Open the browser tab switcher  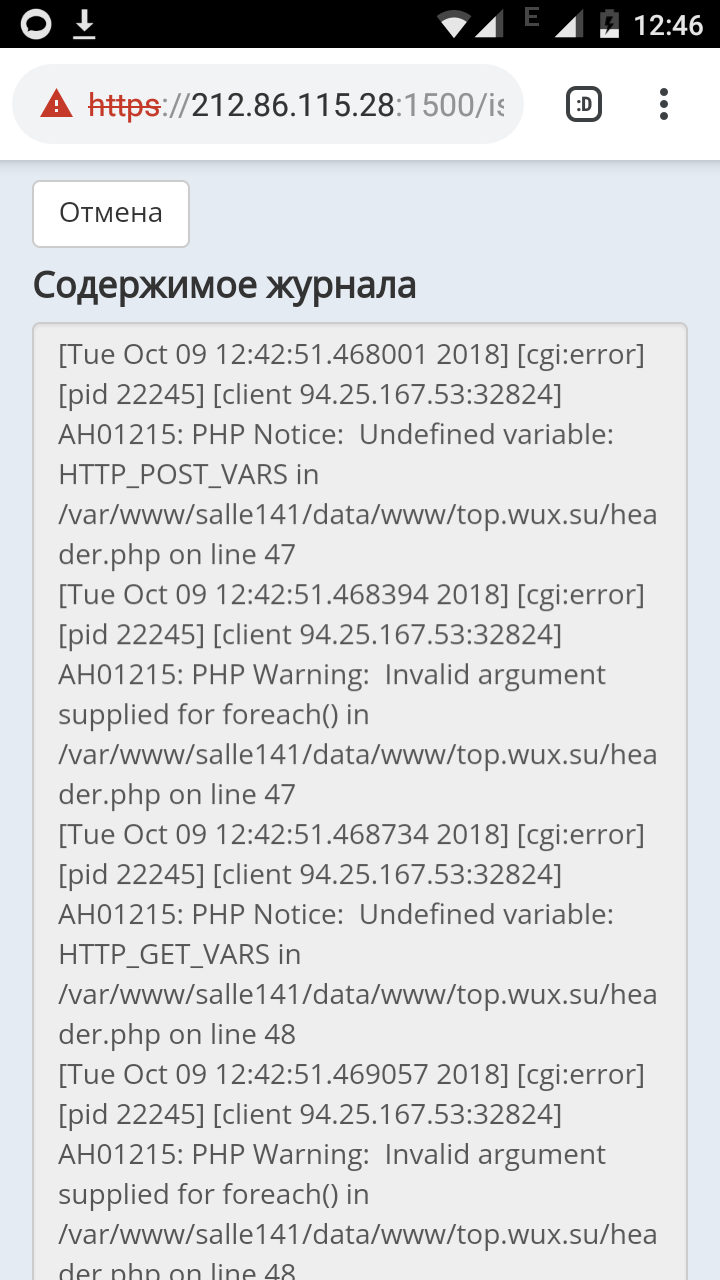coord(584,104)
